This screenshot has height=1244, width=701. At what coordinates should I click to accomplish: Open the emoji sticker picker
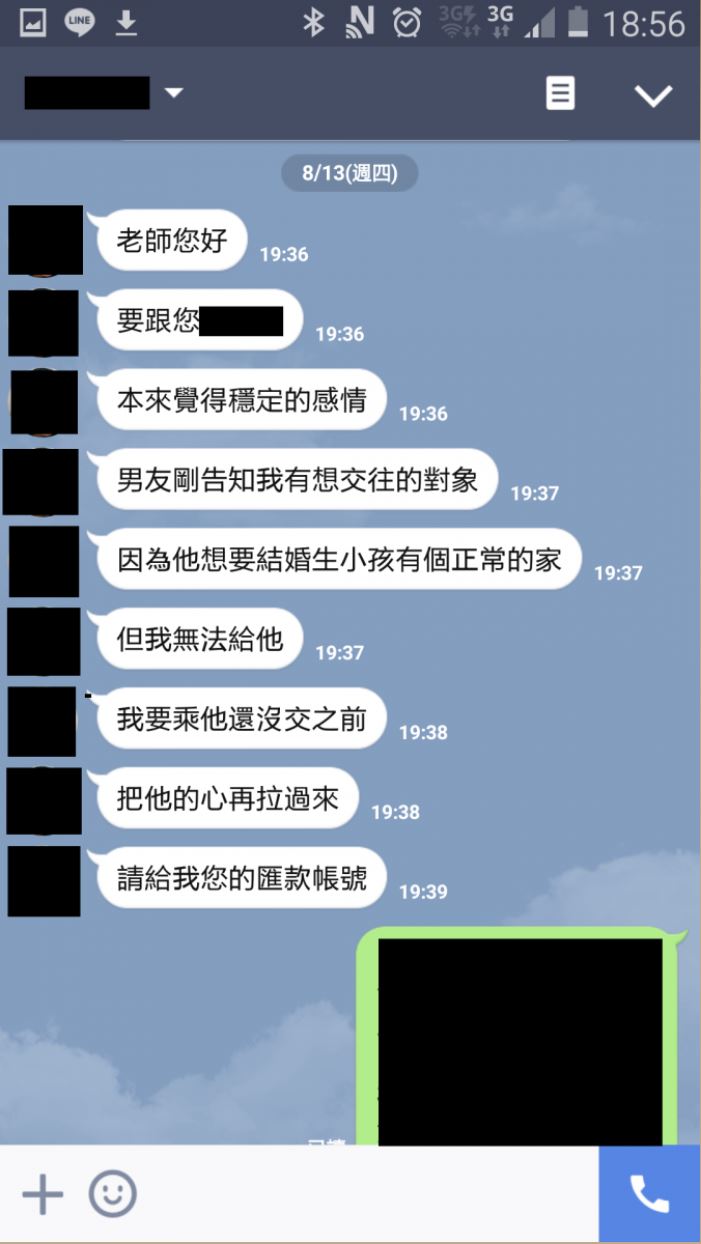pos(112,1194)
